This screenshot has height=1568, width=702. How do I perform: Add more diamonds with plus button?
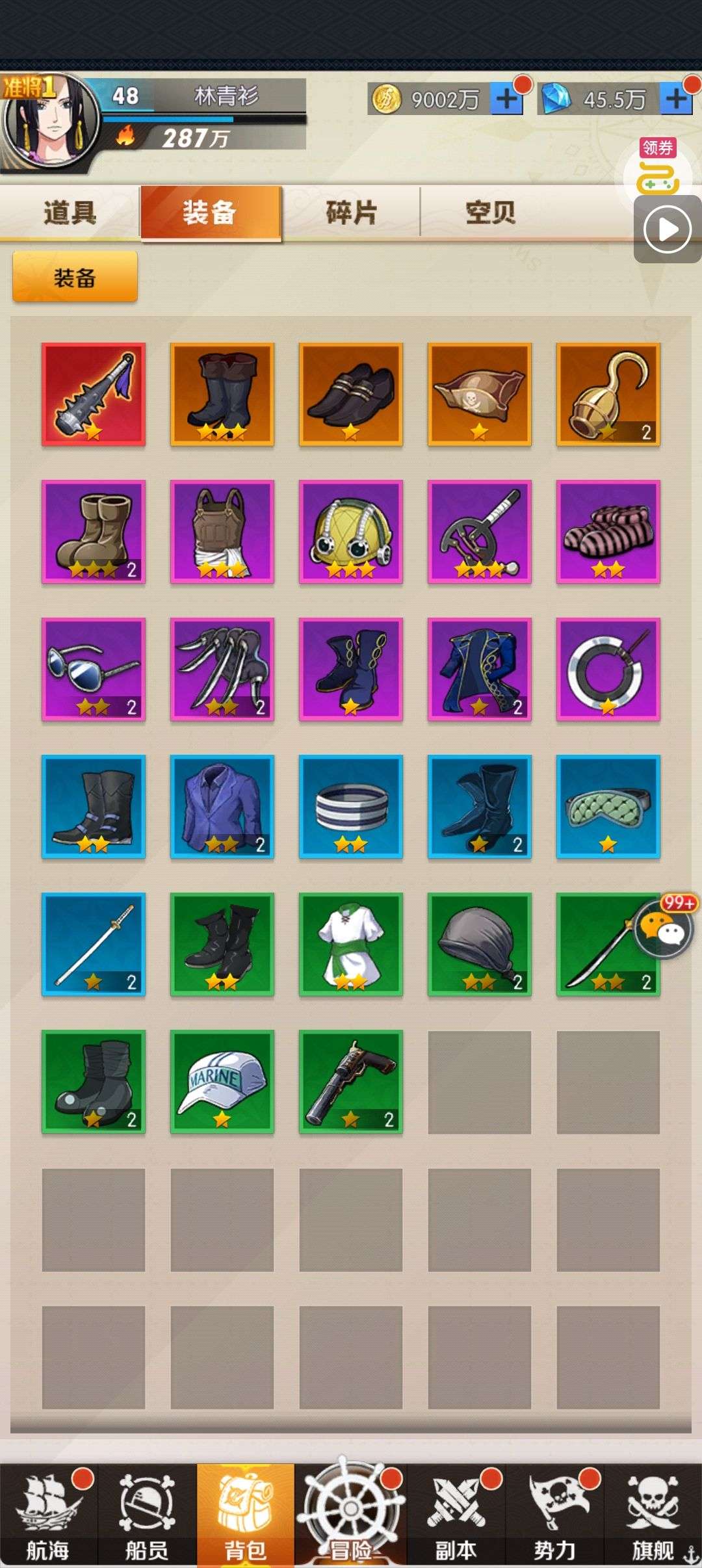[x=676, y=99]
